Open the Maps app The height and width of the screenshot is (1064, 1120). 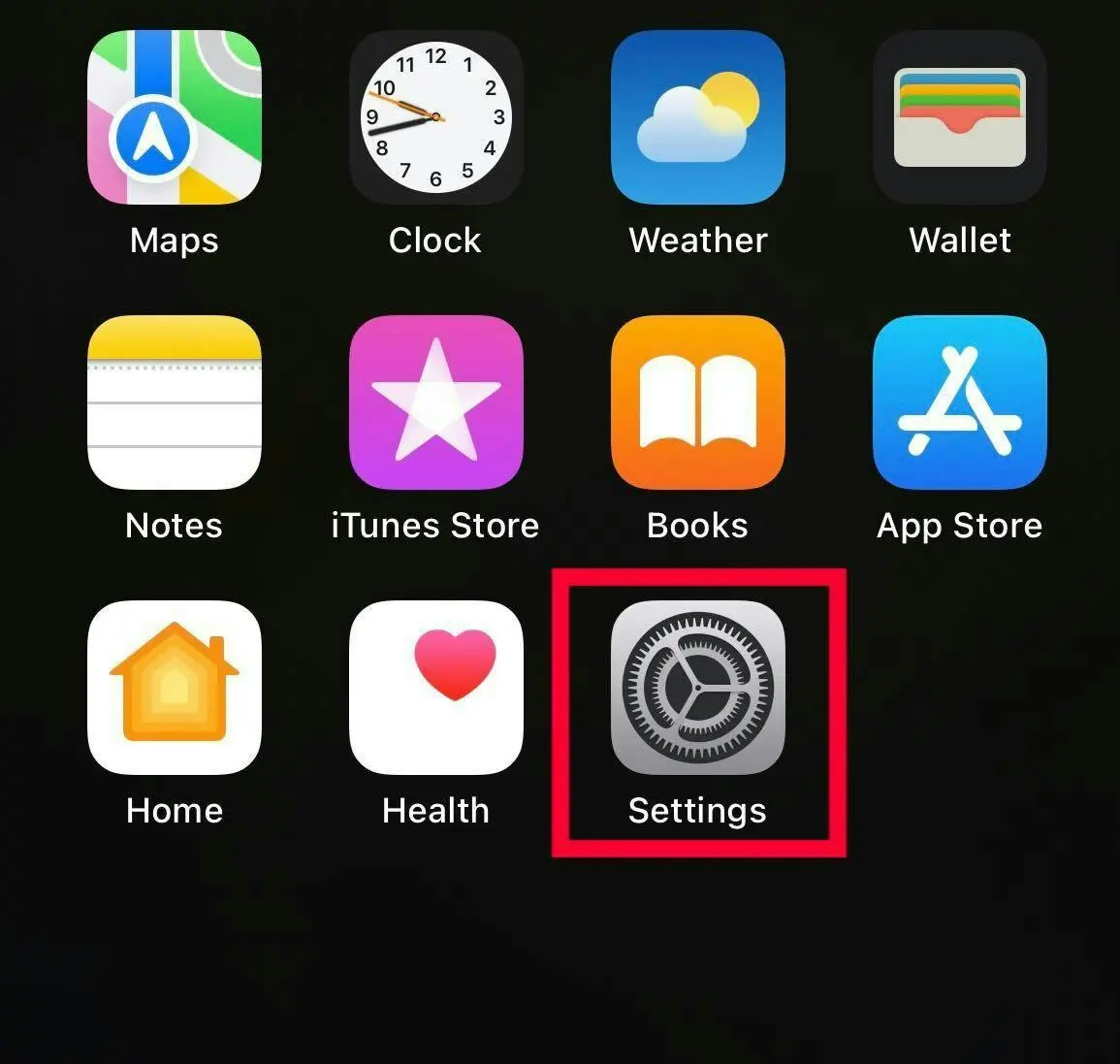coord(175,117)
